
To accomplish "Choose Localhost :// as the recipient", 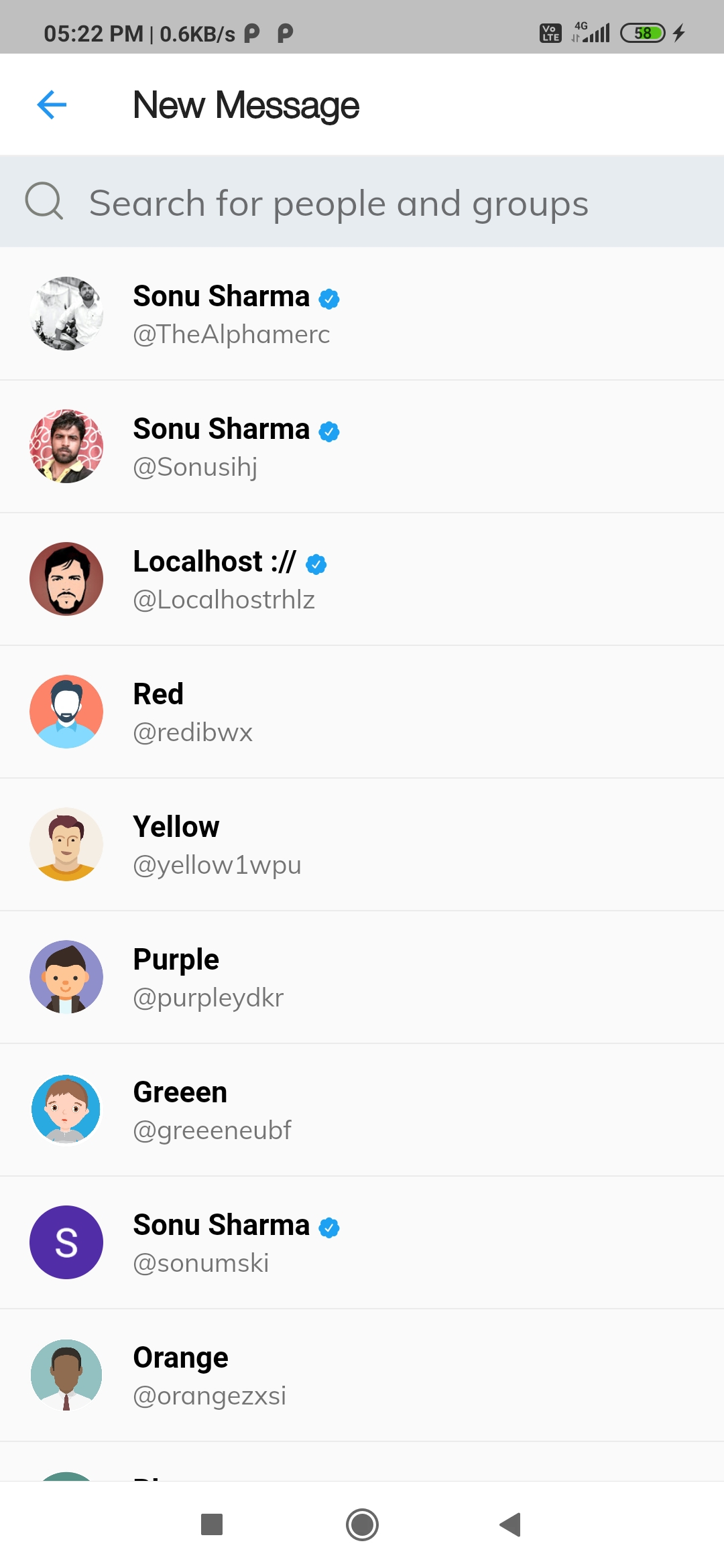I will click(x=362, y=579).
